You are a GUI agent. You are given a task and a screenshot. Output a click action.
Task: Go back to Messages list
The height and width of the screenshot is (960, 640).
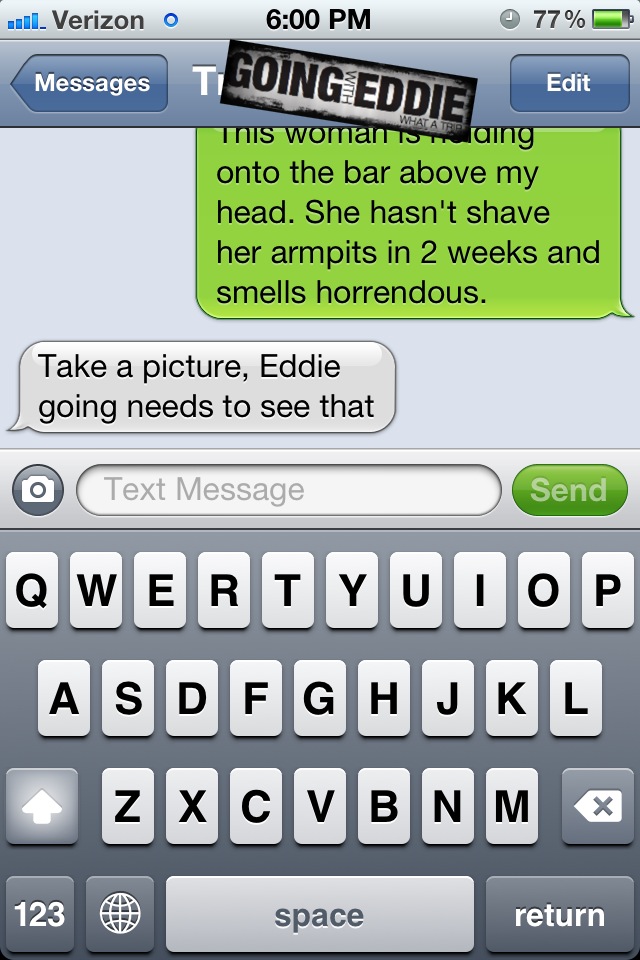click(88, 83)
